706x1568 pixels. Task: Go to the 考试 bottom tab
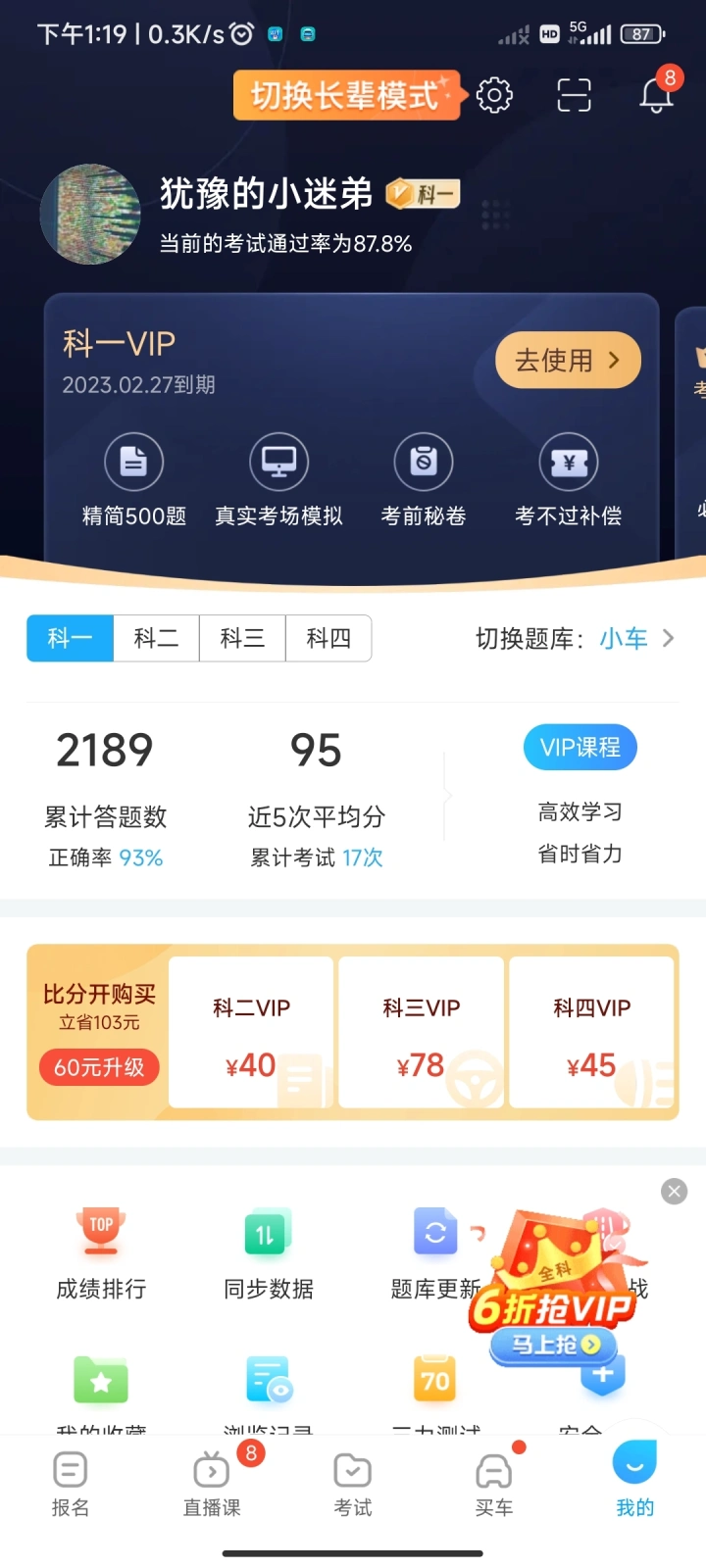click(x=353, y=1484)
